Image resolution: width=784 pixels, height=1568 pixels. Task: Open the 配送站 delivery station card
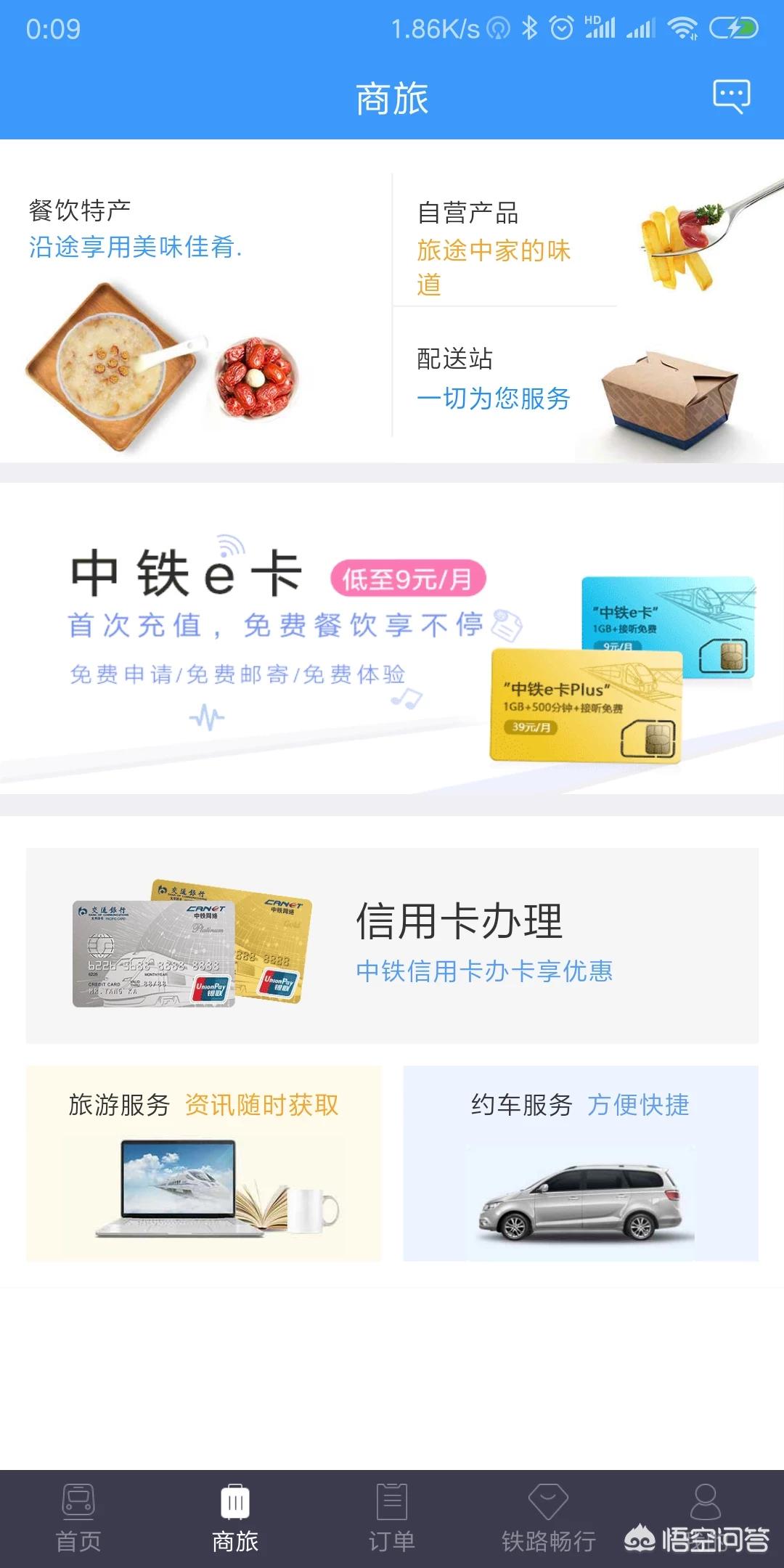(588, 384)
